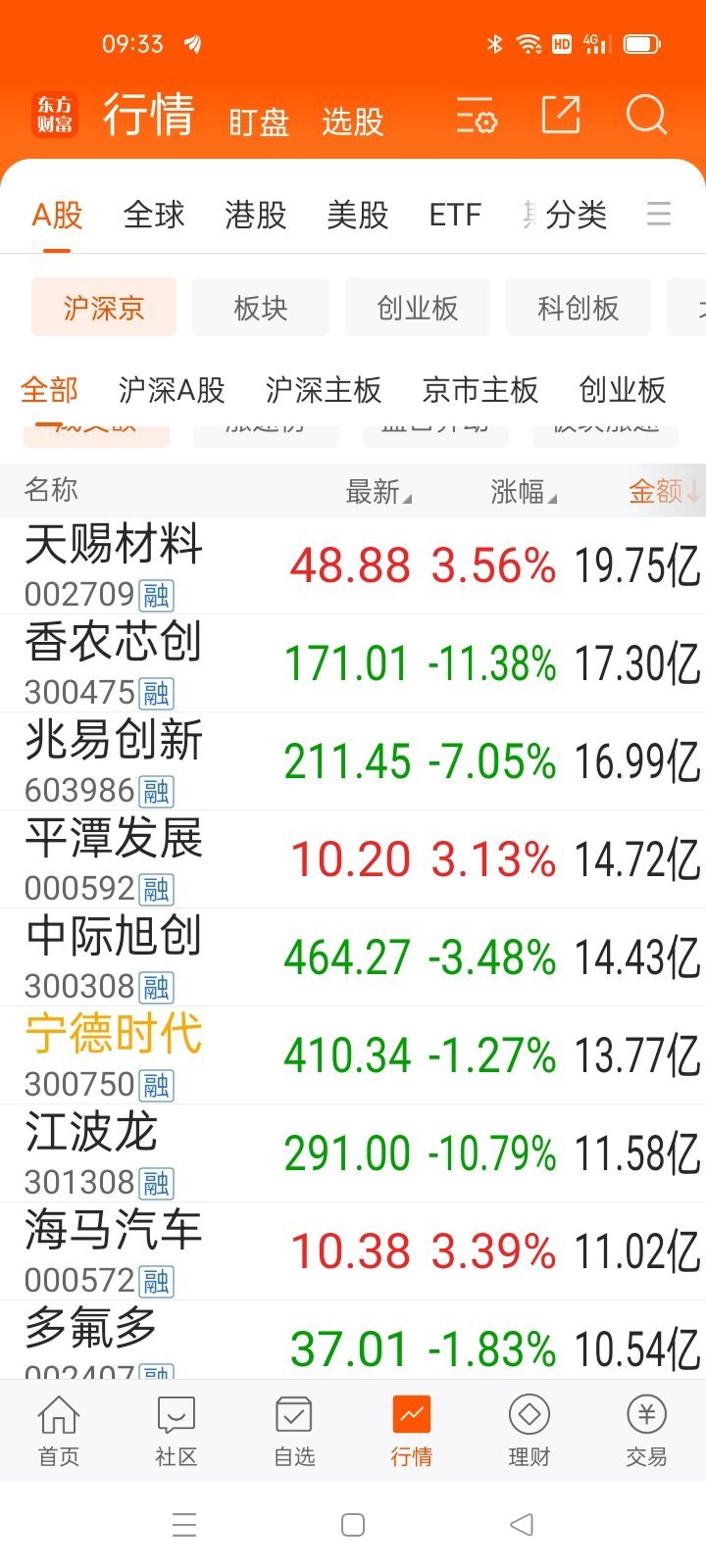706x1568 pixels.
Task: Go to the 首页 home tab
Action: click(58, 1431)
